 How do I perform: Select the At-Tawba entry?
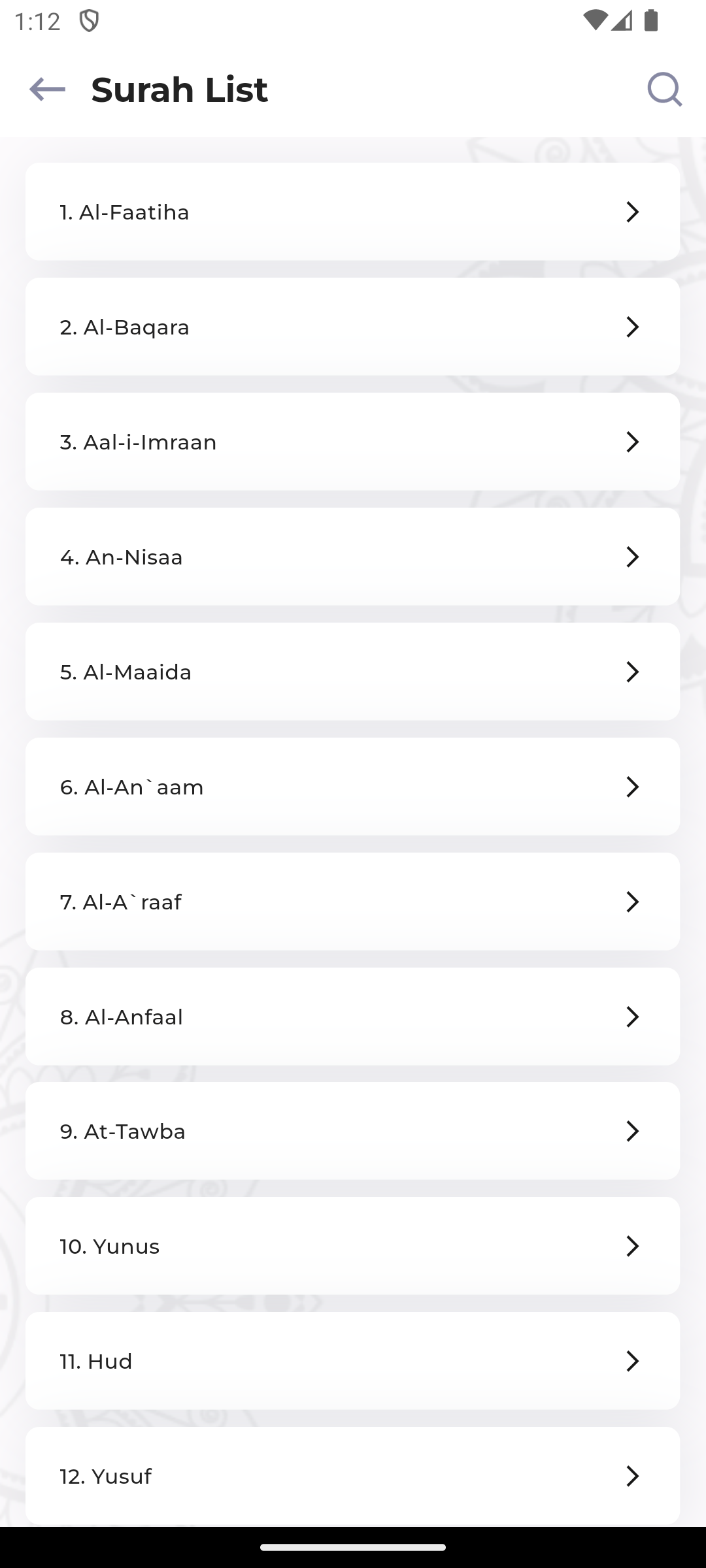point(353,1131)
